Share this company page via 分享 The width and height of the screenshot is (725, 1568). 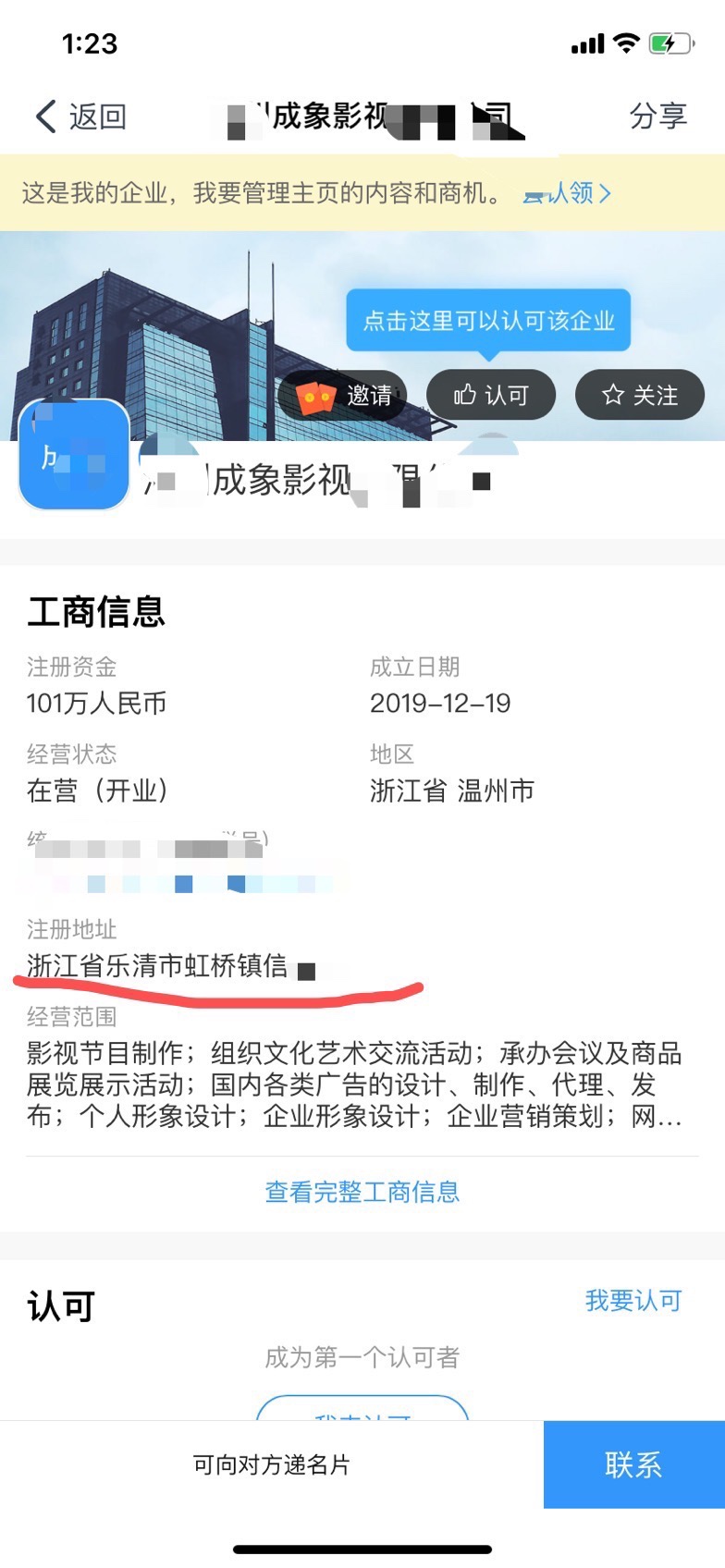pyautogui.click(x=657, y=116)
